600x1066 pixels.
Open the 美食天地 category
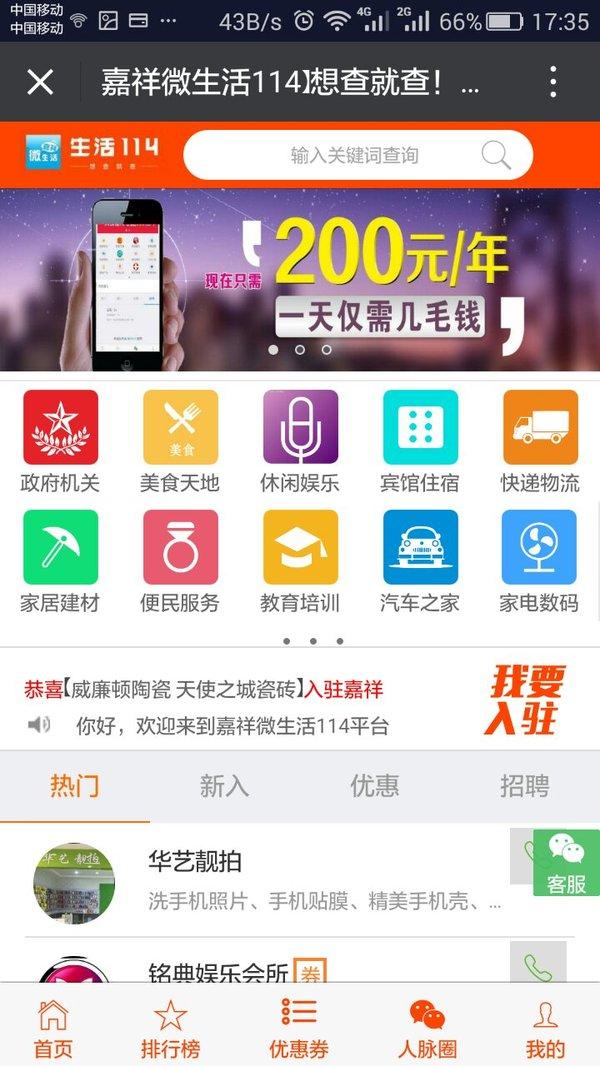[180, 442]
